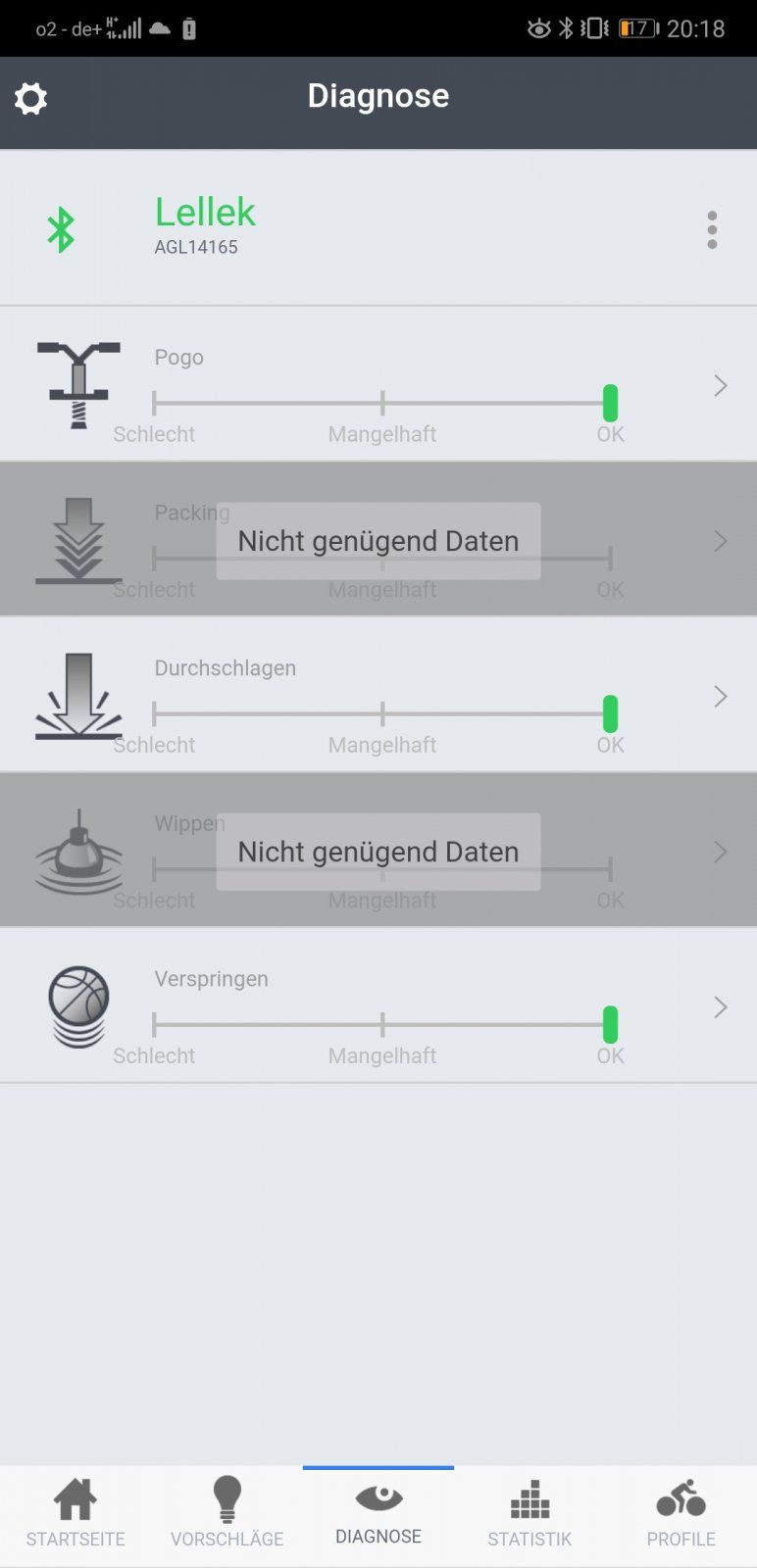Open the Pogo diagnosis details

coord(721,386)
